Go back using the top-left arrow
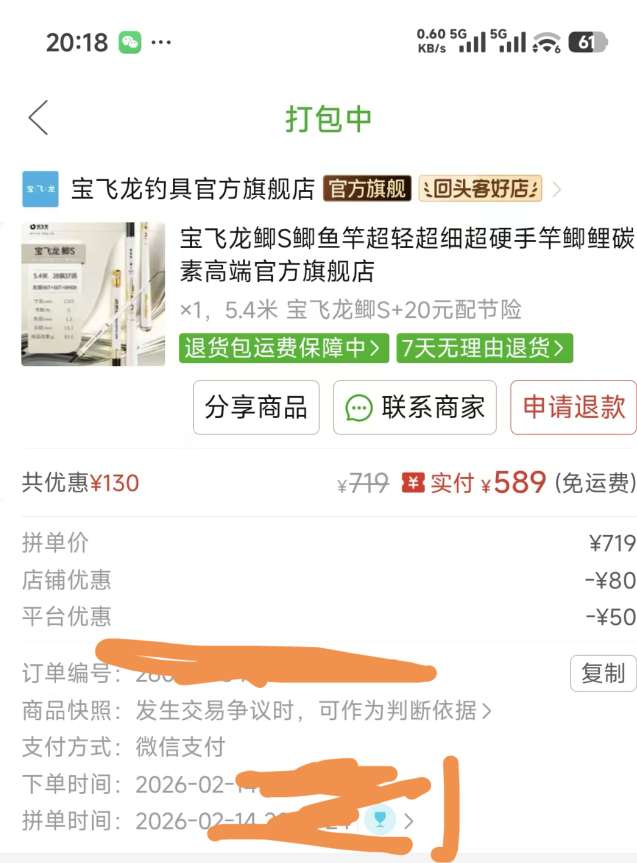 coord(38,118)
